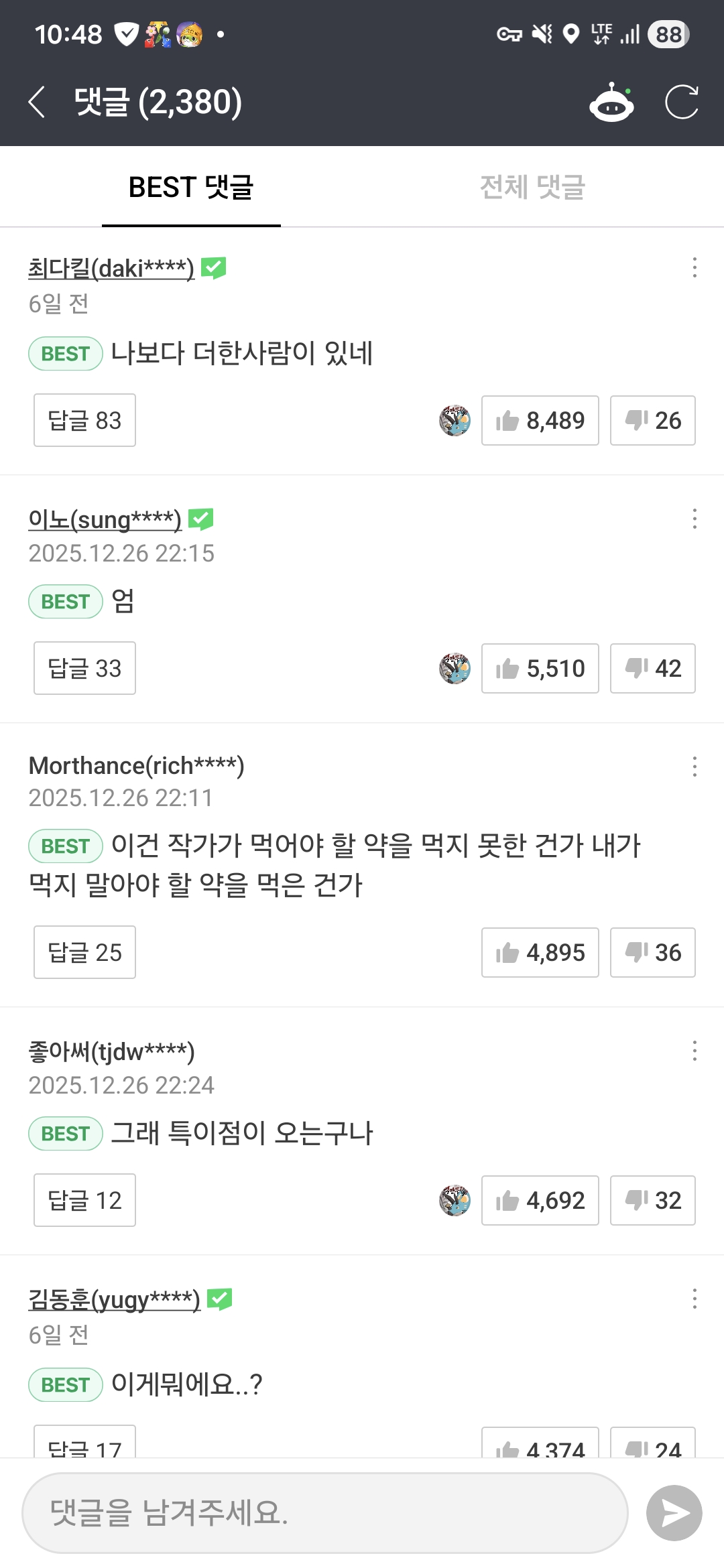
Task: Open 이노(sung****) profile link
Action: [x=105, y=519]
